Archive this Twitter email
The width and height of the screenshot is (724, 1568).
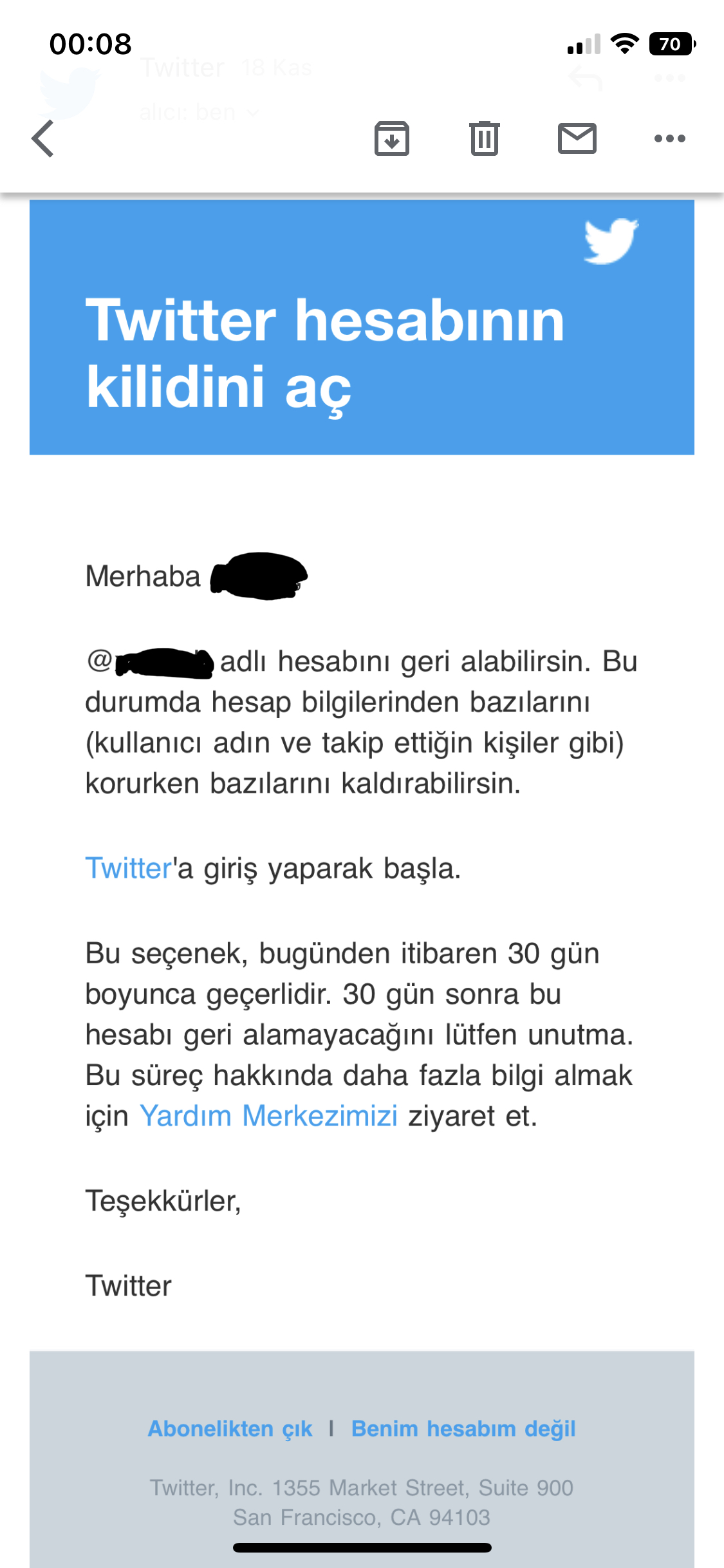(392, 138)
